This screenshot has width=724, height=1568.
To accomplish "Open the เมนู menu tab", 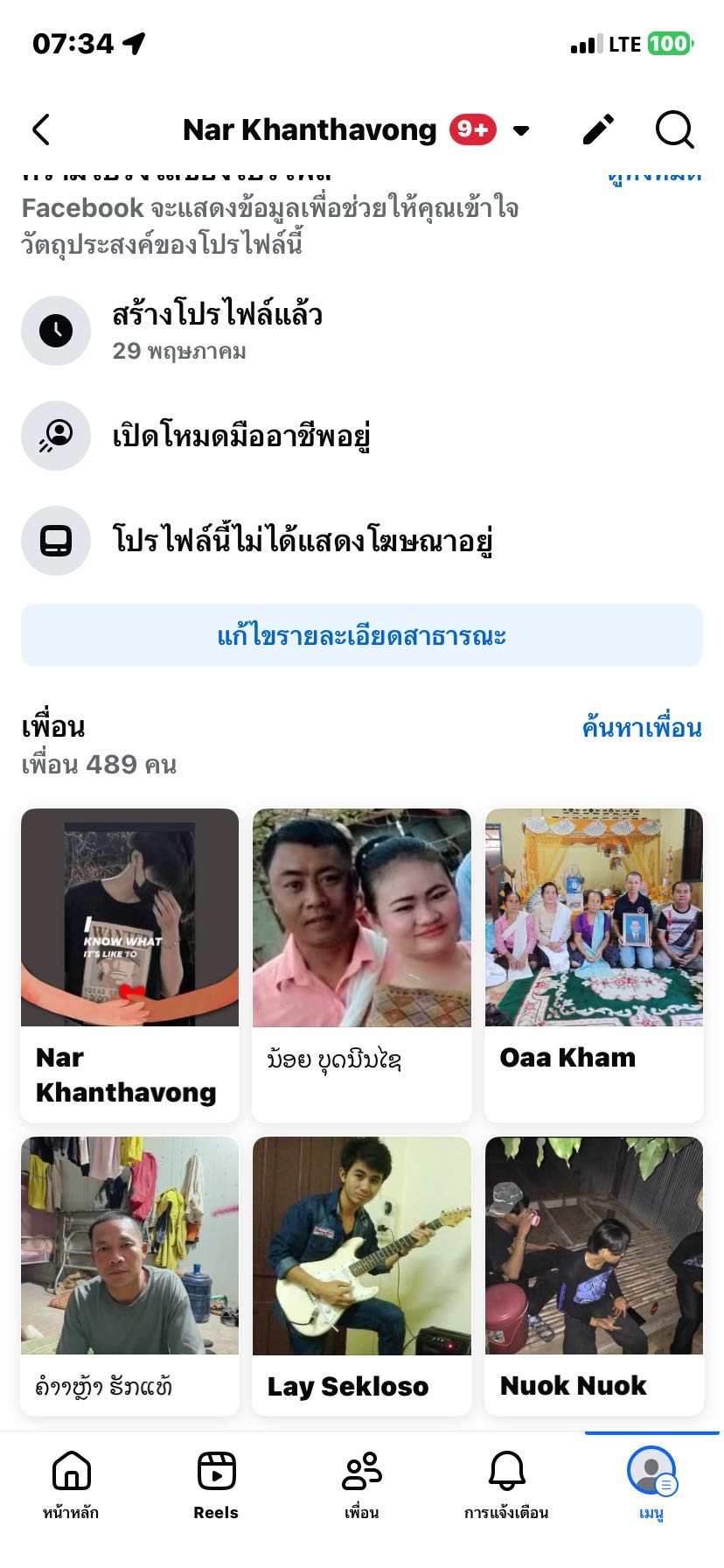I will [651, 1484].
